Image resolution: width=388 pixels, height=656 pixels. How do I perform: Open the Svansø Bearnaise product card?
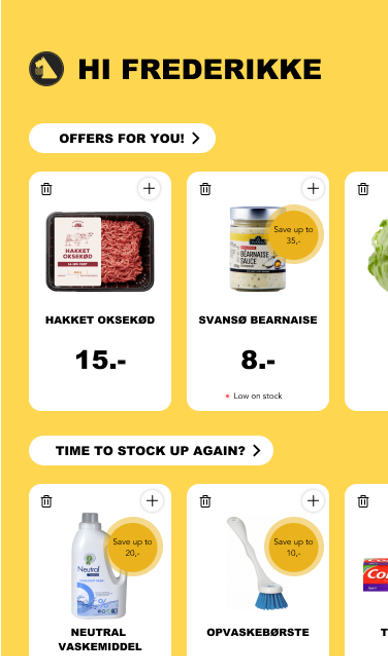point(258,291)
